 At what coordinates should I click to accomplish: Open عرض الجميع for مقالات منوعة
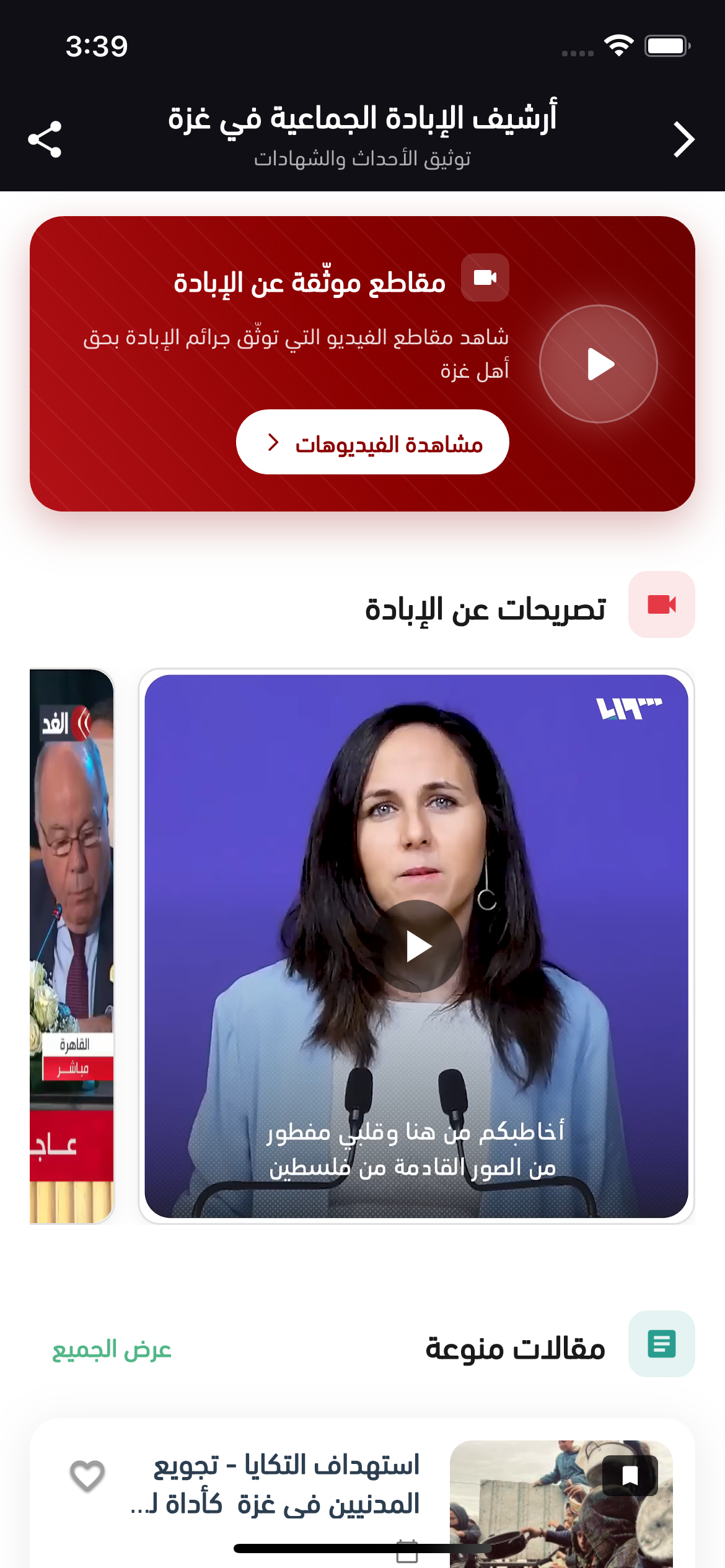coord(112,1350)
